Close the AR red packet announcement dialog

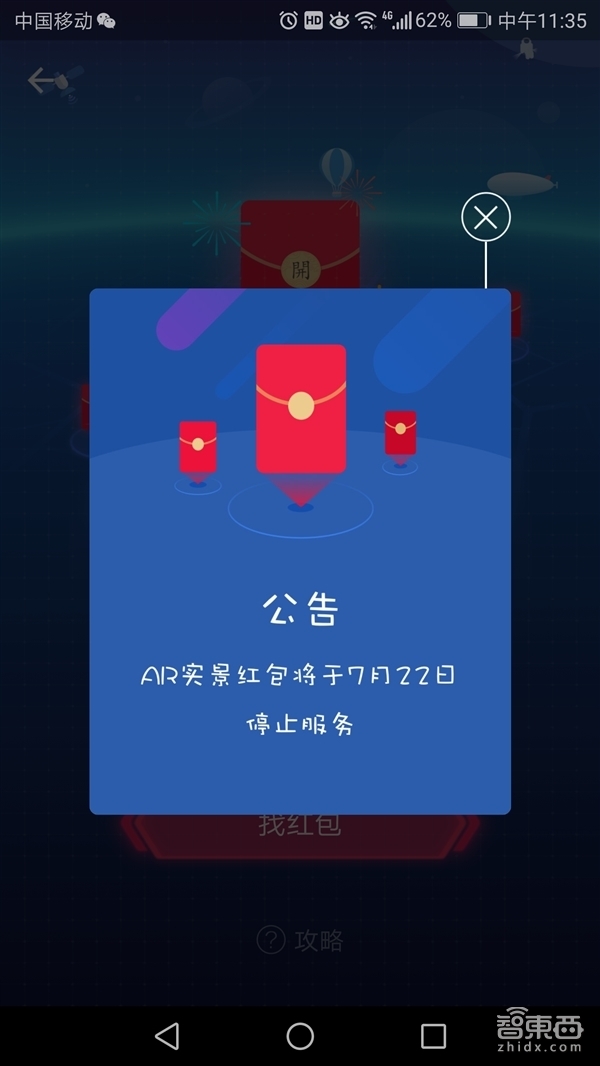pos(485,217)
